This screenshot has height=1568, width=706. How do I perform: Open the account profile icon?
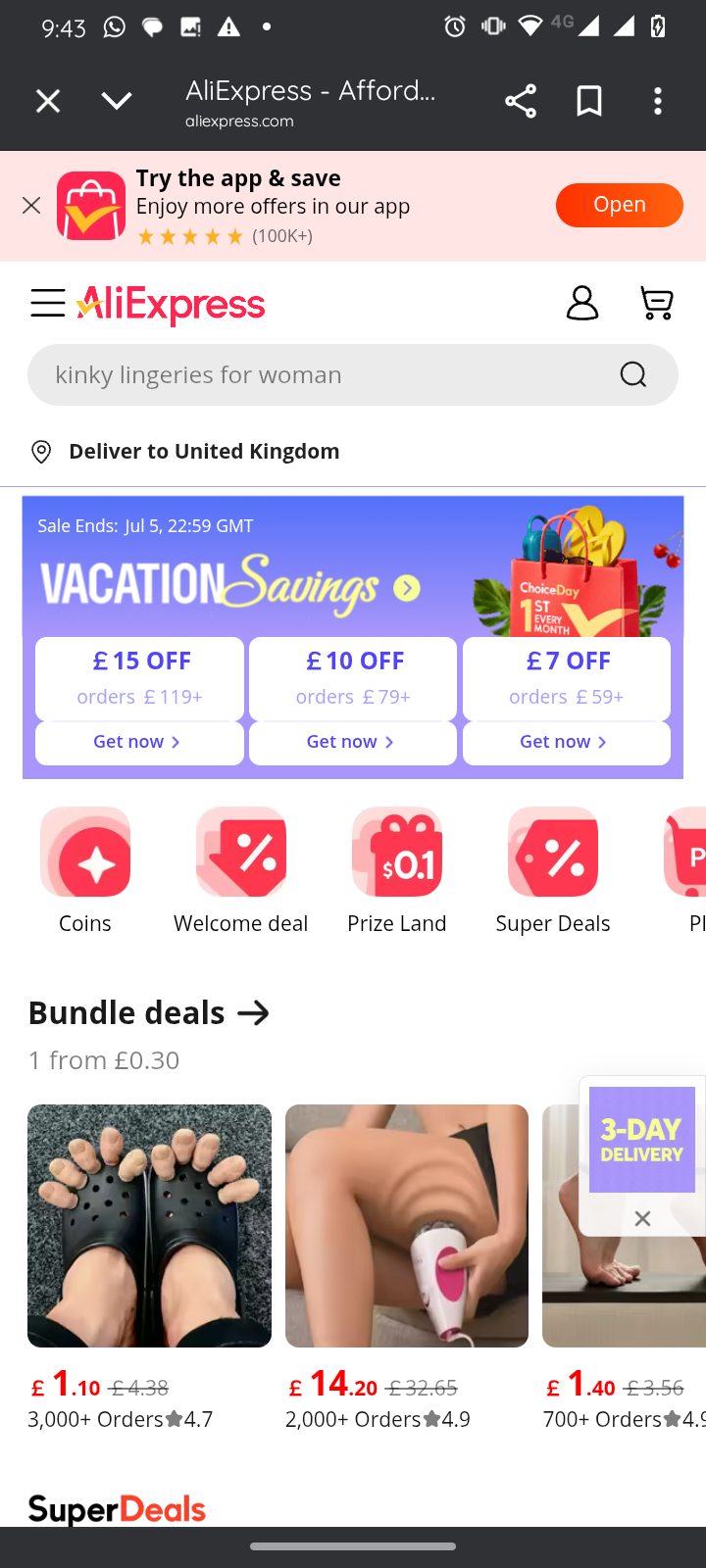tap(582, 304)
